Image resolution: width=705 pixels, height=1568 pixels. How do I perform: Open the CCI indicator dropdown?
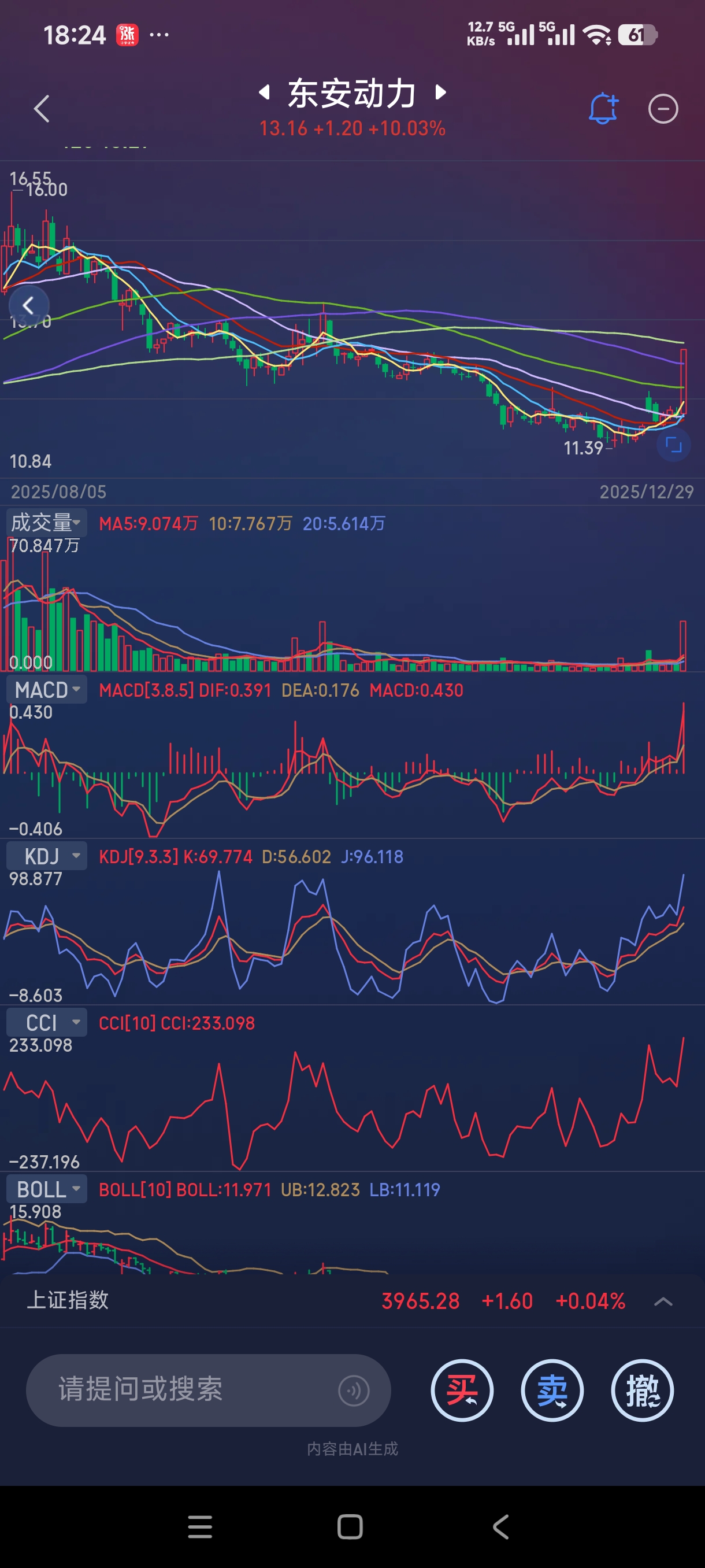(47, 1023)
